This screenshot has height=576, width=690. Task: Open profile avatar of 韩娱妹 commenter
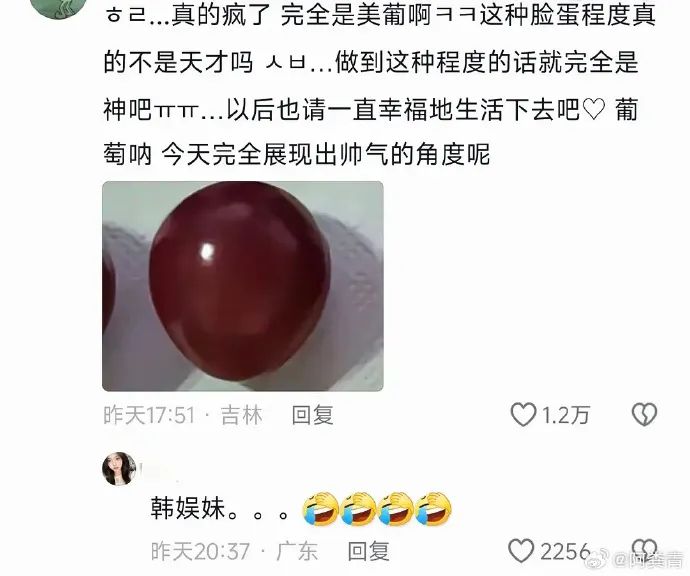click(120, 469)
